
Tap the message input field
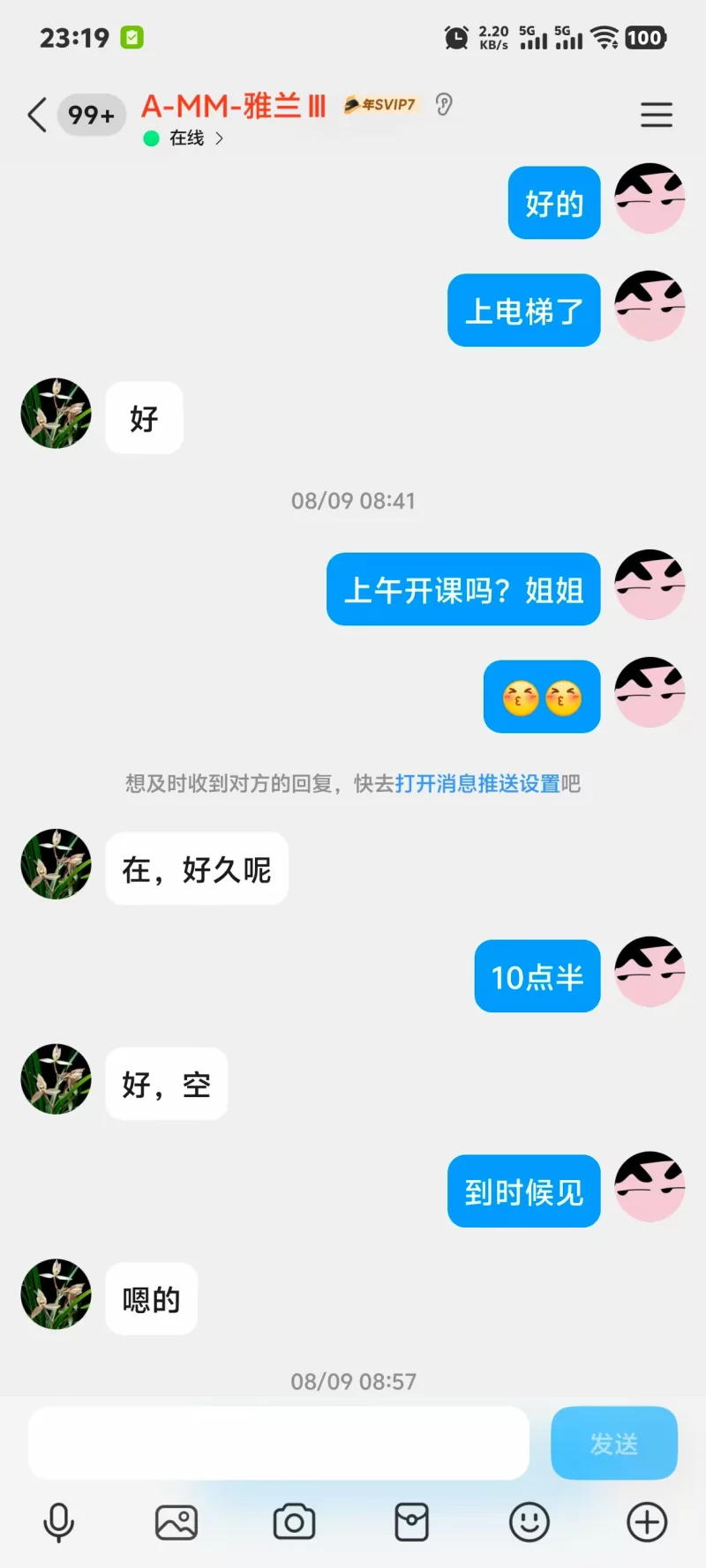[x=279, y=1444]
